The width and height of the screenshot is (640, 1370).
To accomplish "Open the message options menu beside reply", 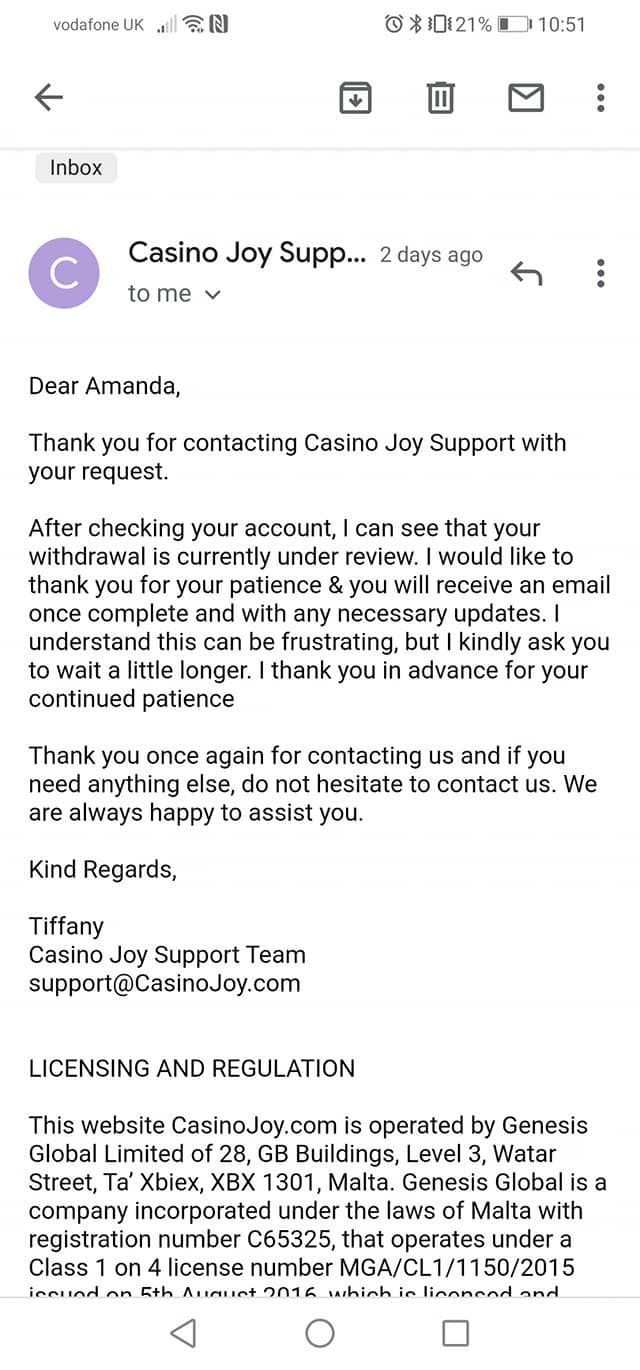I will pyautogui.click(x=600, y=273).
